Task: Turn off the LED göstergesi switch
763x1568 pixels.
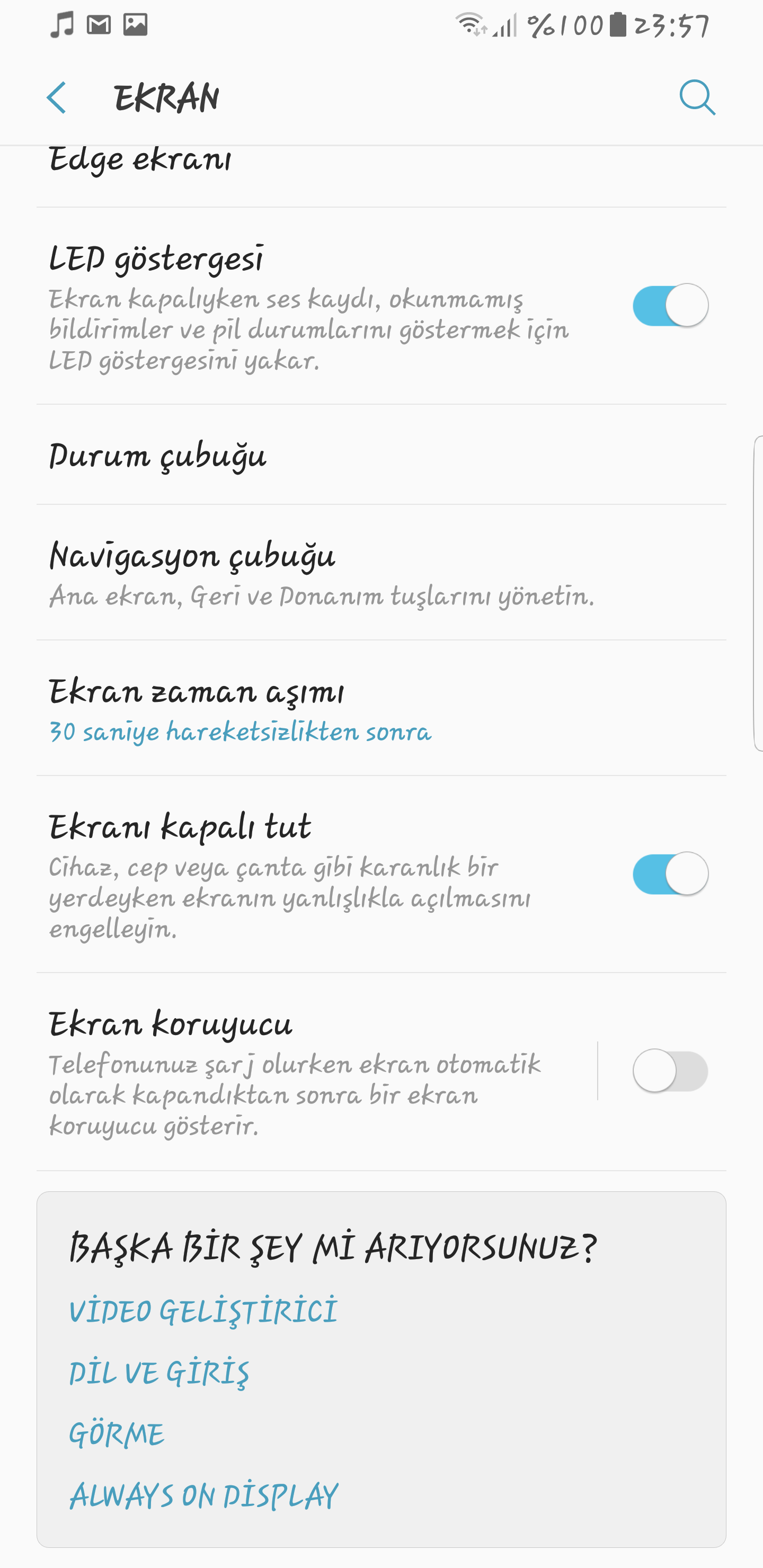Action: (670, 306)
